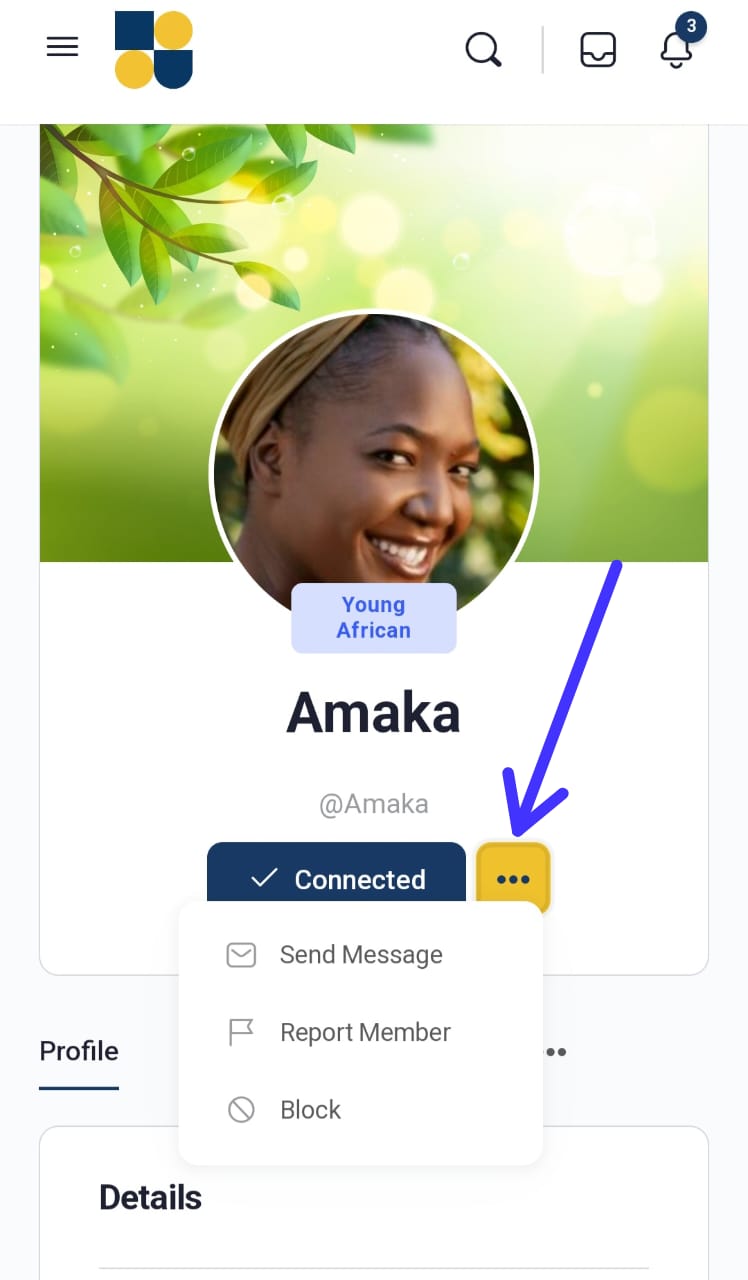748x1280 pixels.
Task: Select Send Message from the menu
Action: tap(360, 955)
